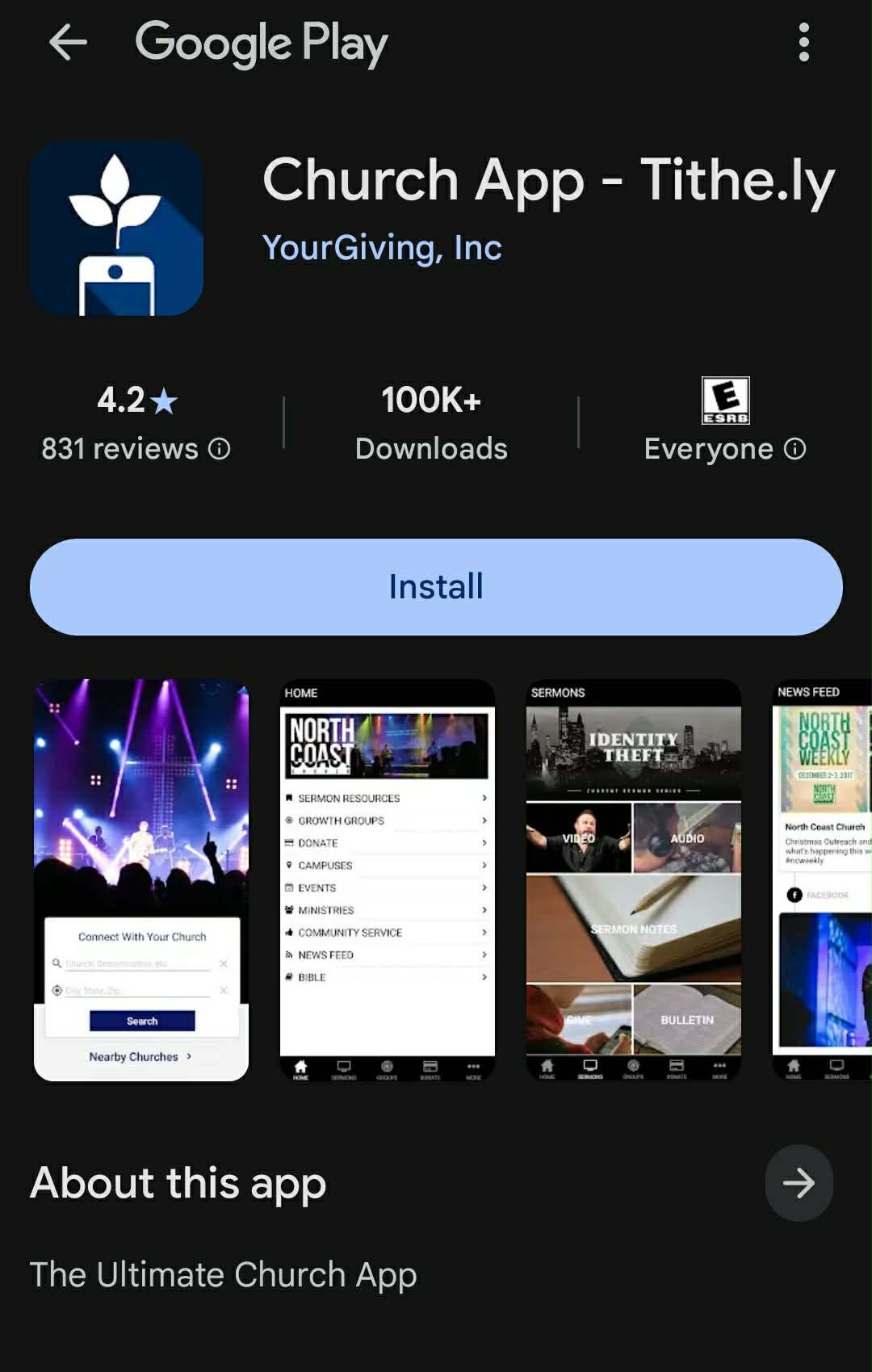Open the Connect With Your Church screenshot

pos(141,880)
